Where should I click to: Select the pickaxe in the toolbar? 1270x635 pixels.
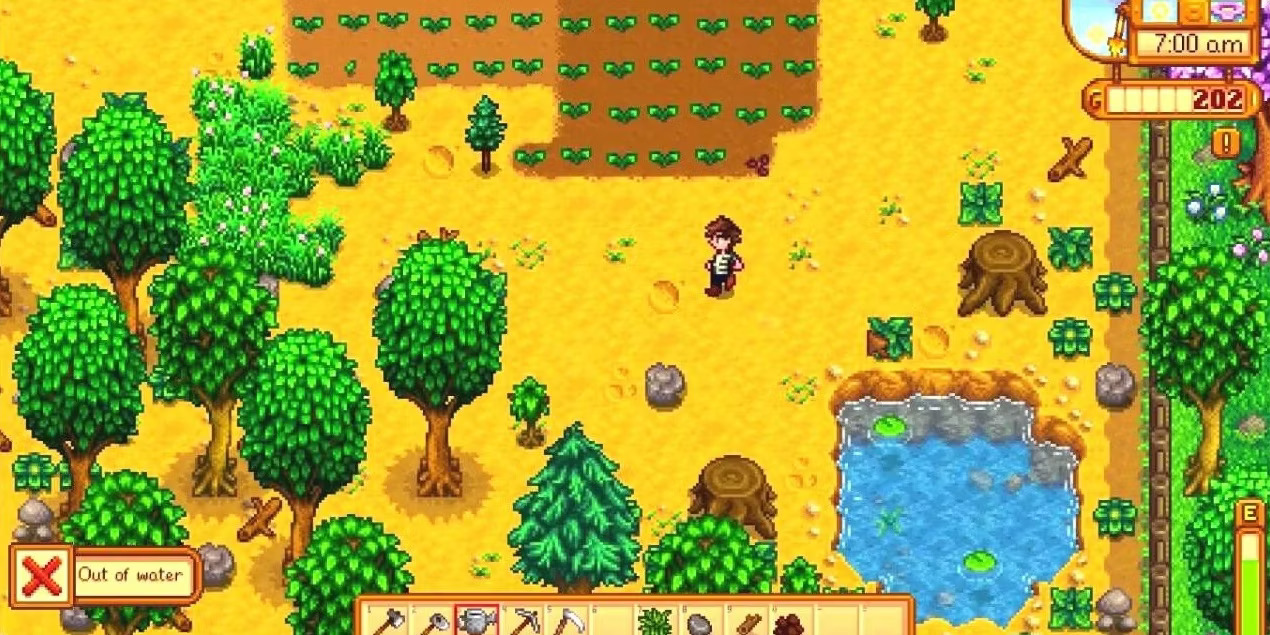[523, 621]
